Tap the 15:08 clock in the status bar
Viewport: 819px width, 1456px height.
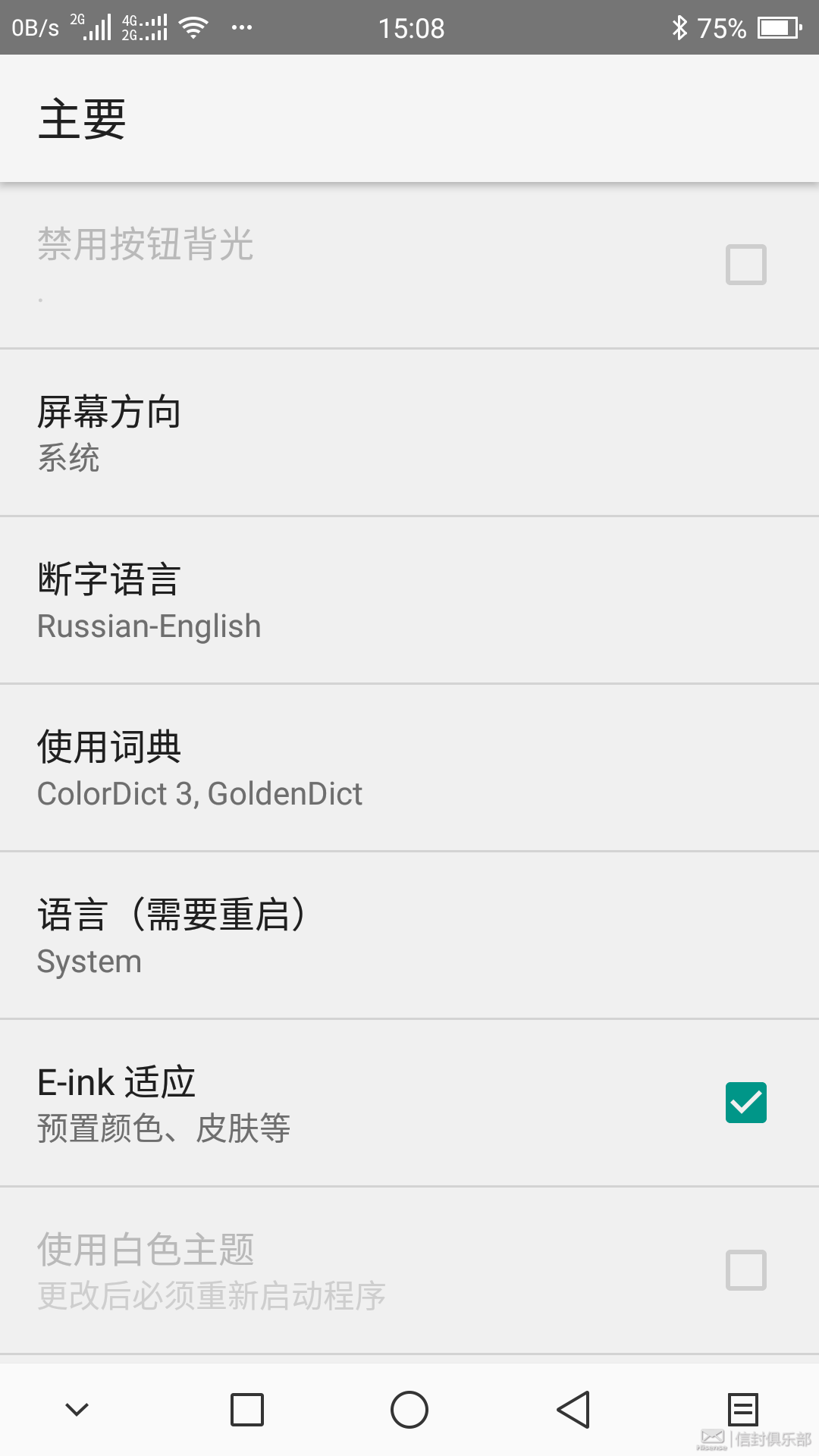pos(409,27)
